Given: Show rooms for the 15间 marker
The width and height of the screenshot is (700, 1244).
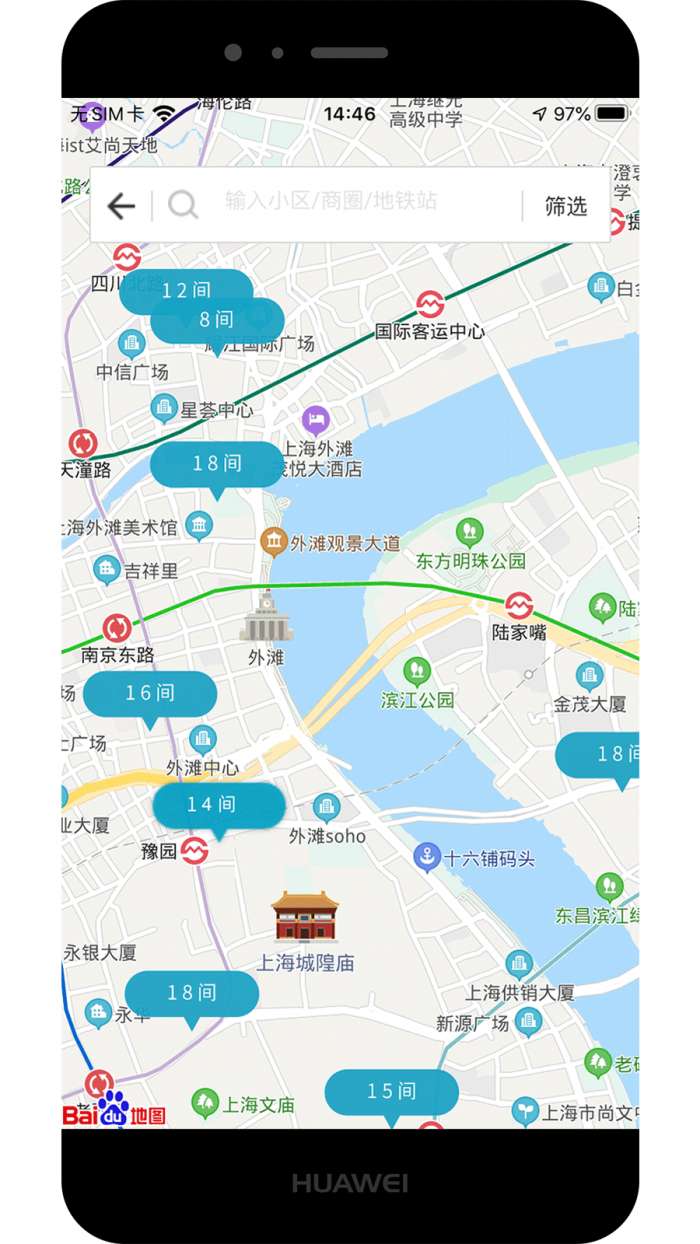Looking at the screenshot, I should click(x=391, y=1091).
